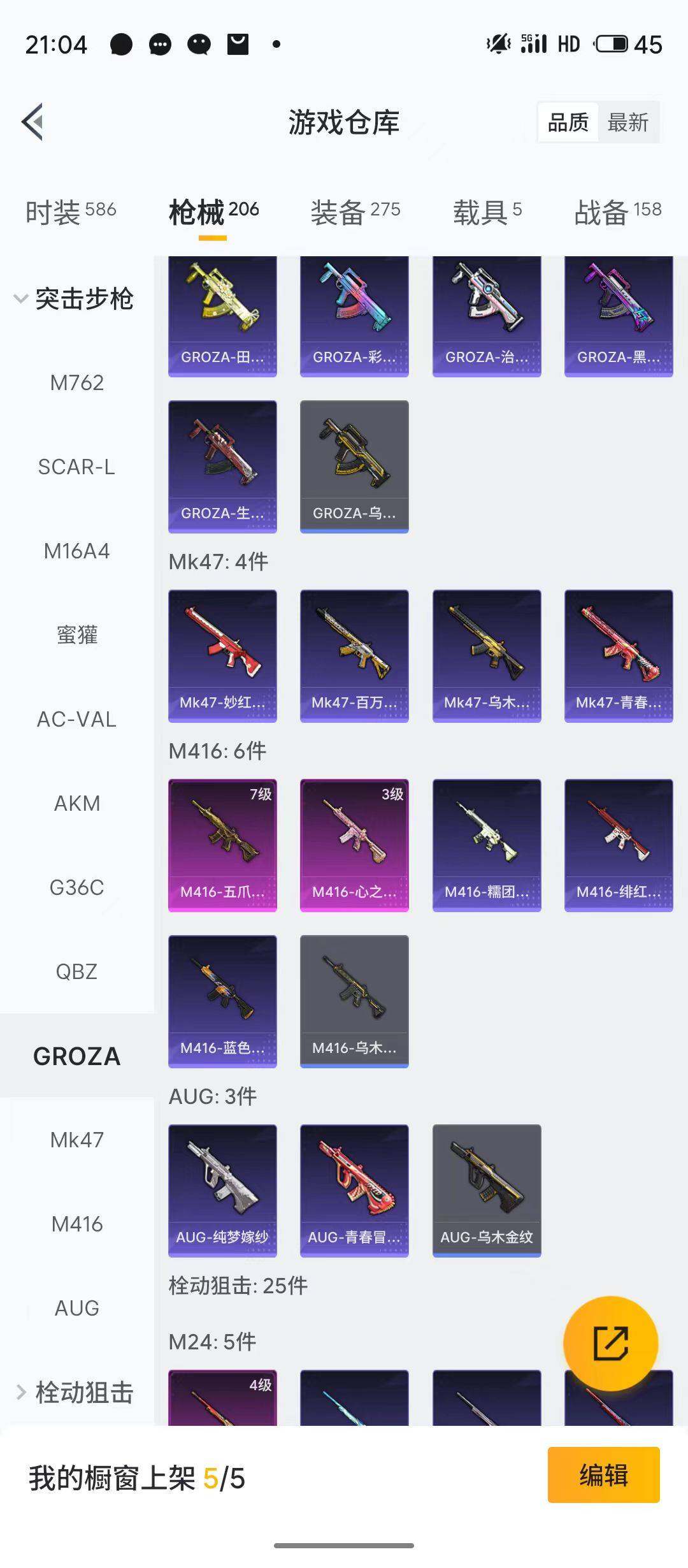
Task: Select SCAR-L in the weapon list
Action: click(76, 467)
